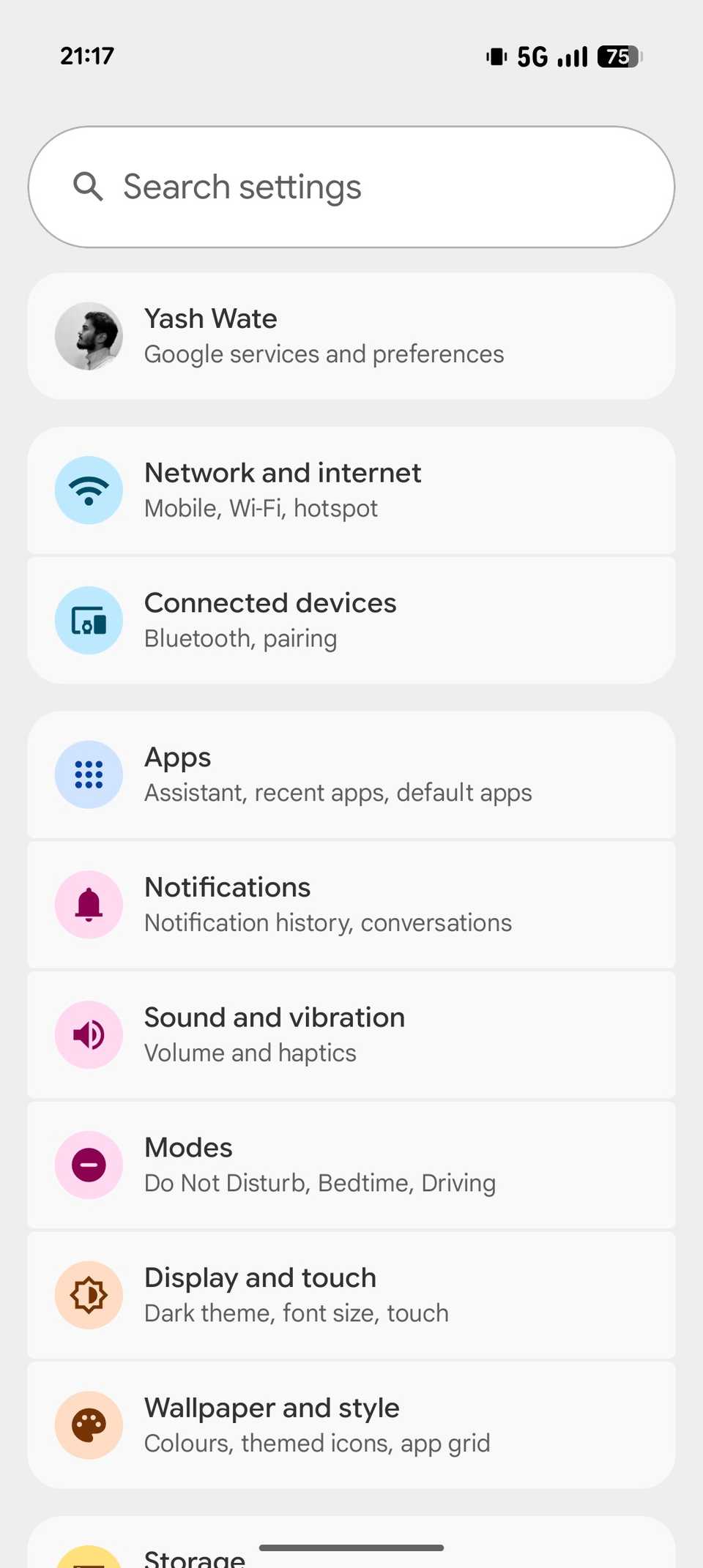Tap Yash Wate's profile picture
This screenshot has height=1568, width=703.
(x=89, y=335)
